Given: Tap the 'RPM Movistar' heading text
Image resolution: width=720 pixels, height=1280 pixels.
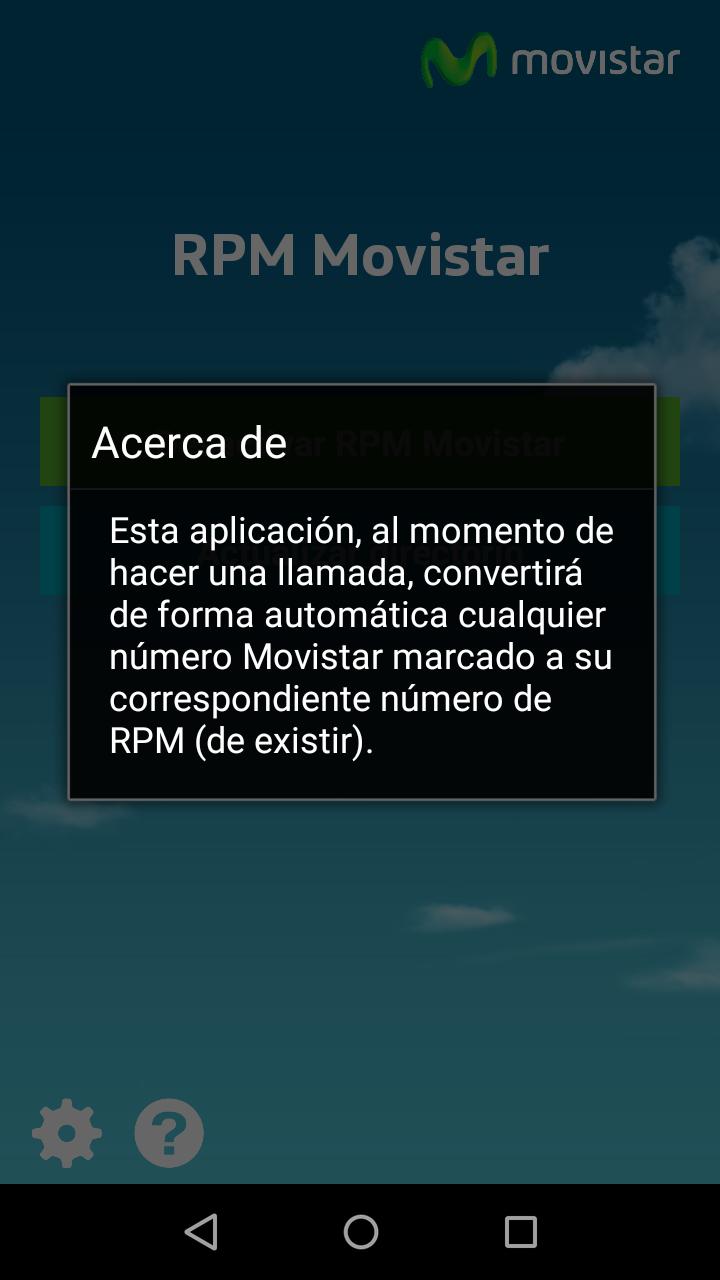Looking at the screenshot, I should pos(360,253).
